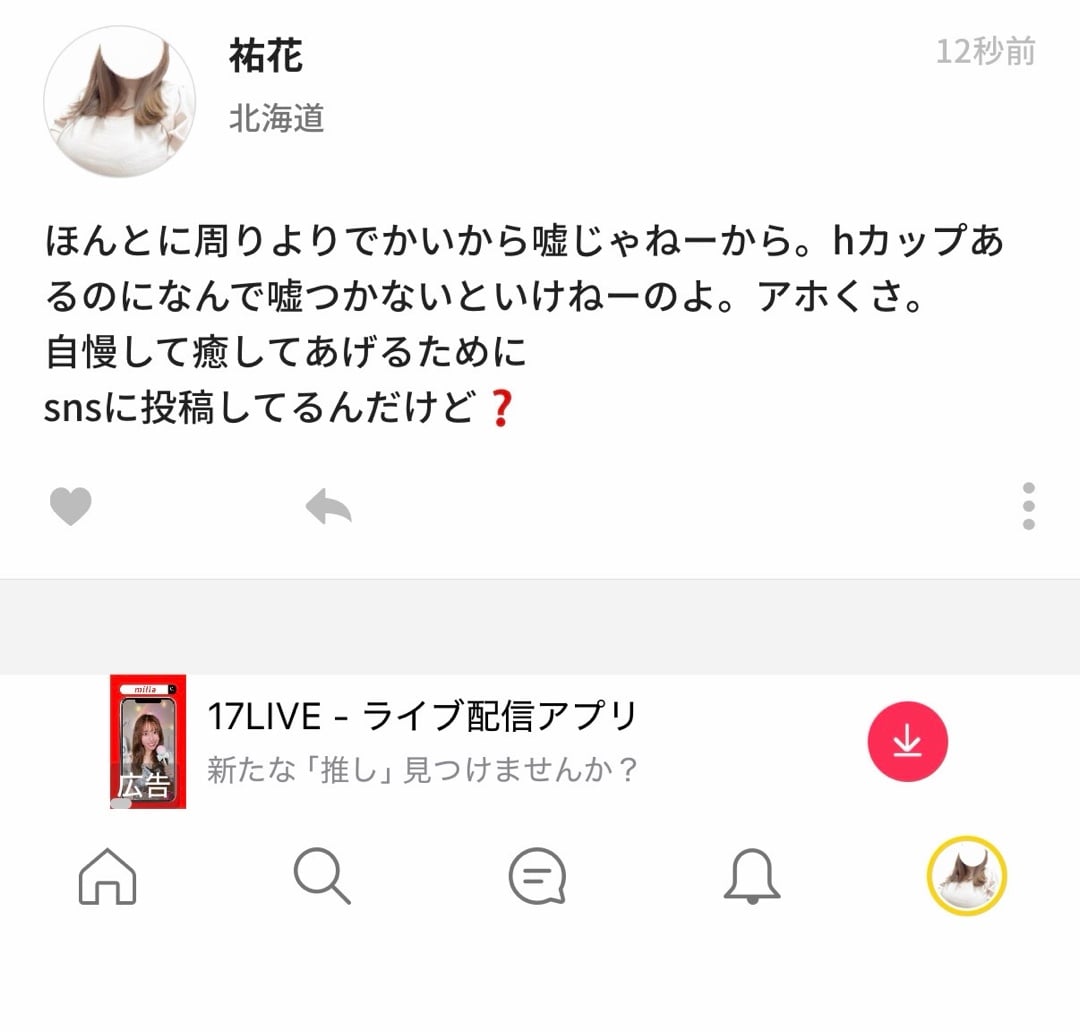Tap the username 祐花

click(x=266, y=56)
